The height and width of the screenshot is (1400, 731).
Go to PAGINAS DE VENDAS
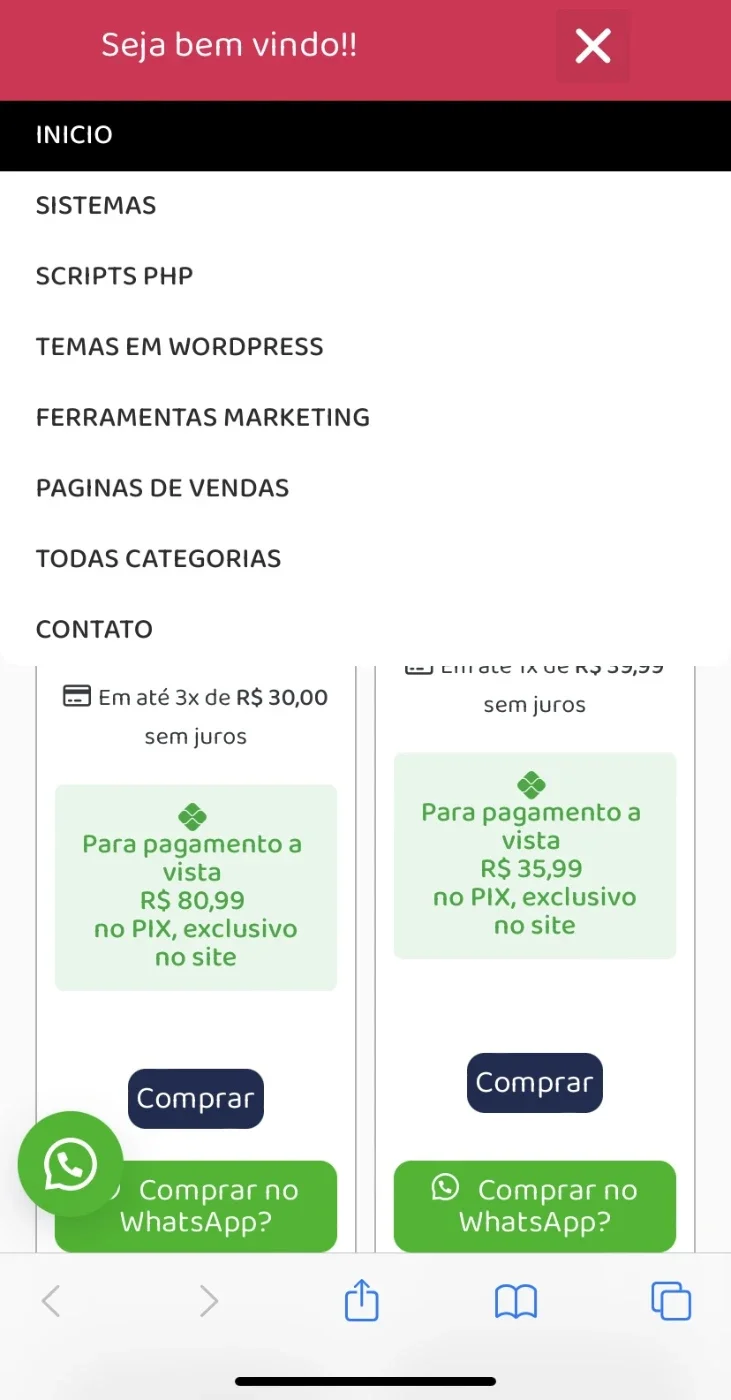coord(365,488)
